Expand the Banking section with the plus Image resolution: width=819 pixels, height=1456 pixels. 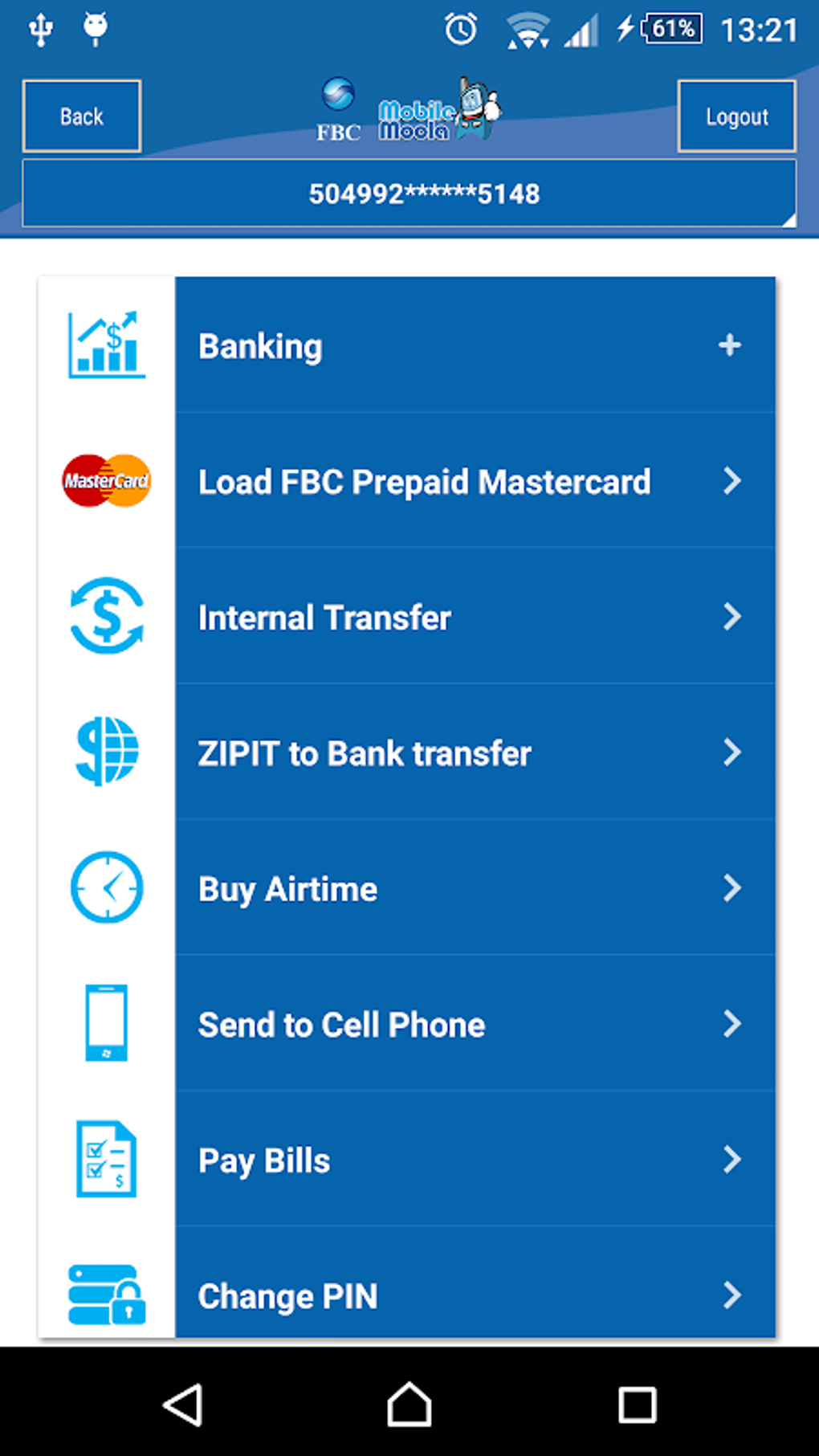coord(730,345)
